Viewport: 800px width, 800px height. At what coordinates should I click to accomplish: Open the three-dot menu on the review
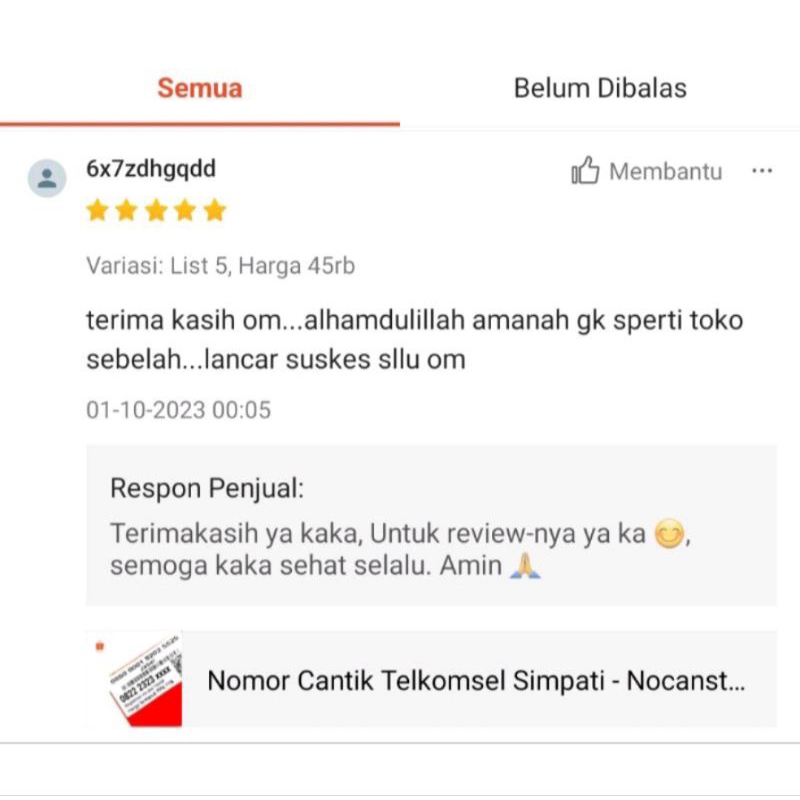[x=762, y=170]
